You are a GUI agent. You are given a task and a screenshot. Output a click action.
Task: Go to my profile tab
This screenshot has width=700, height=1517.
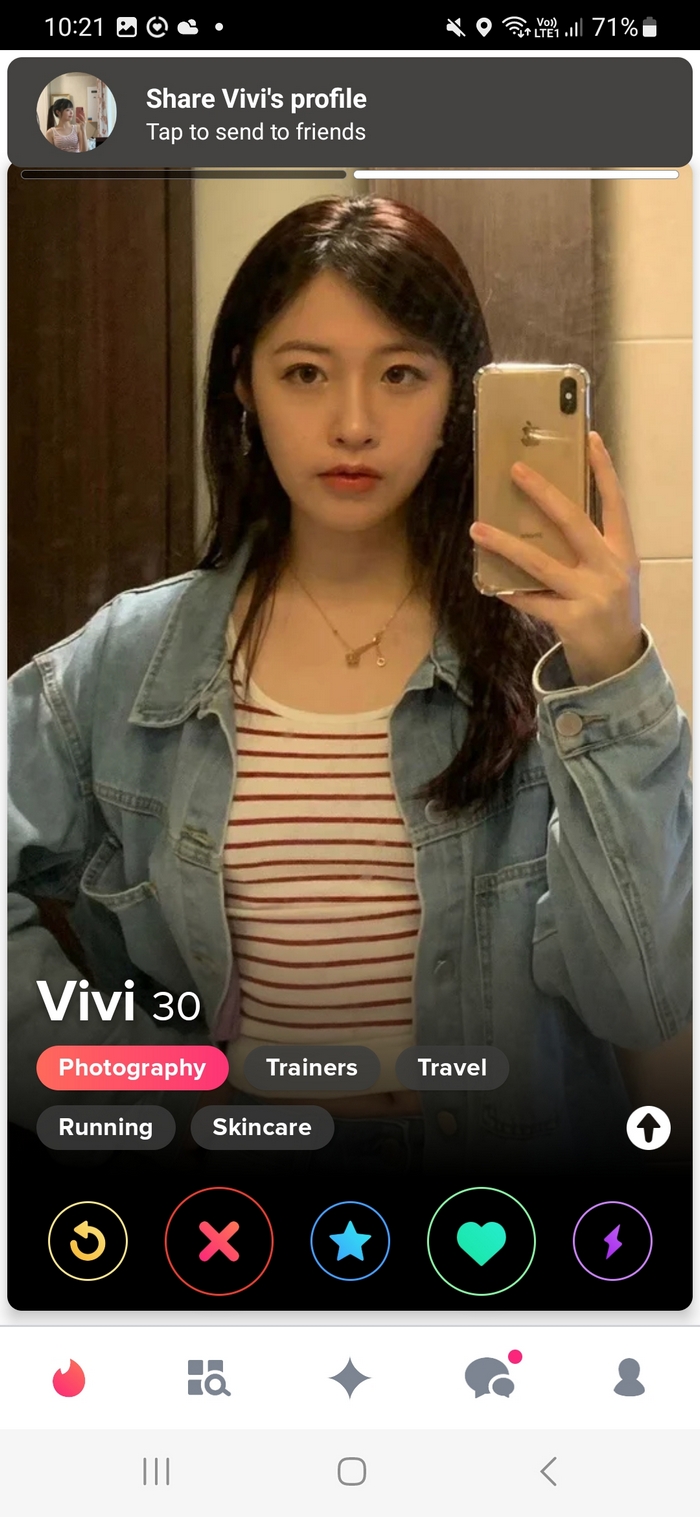(629, 1379)
